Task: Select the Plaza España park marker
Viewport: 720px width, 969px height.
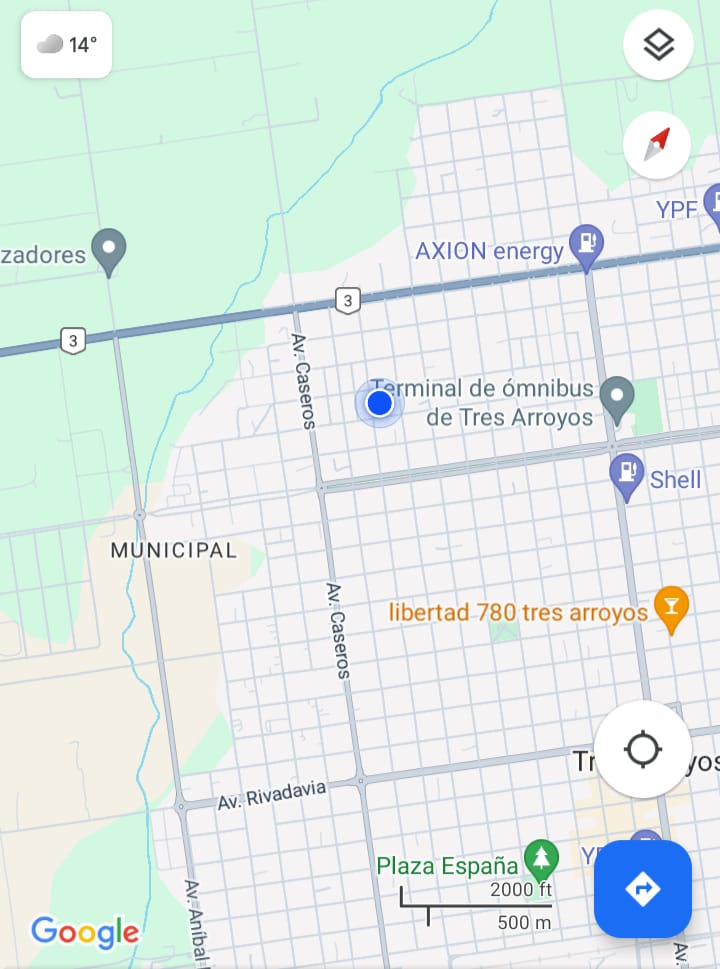Action: click(x=541, y=857)
